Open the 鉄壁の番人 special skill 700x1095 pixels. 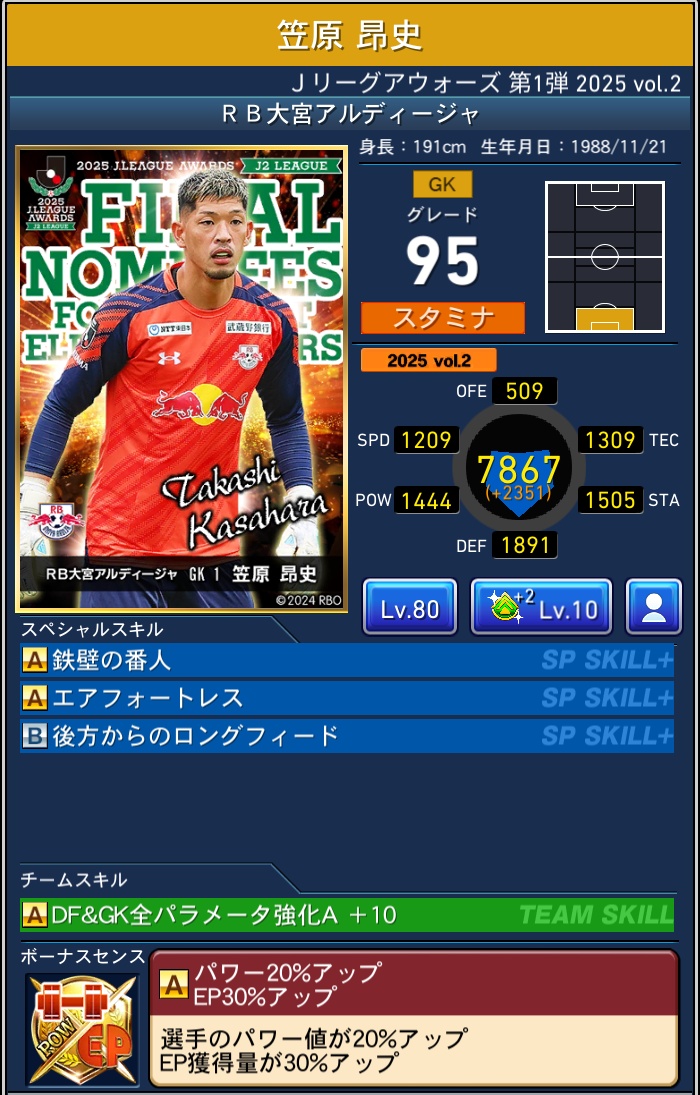point(346,660)
